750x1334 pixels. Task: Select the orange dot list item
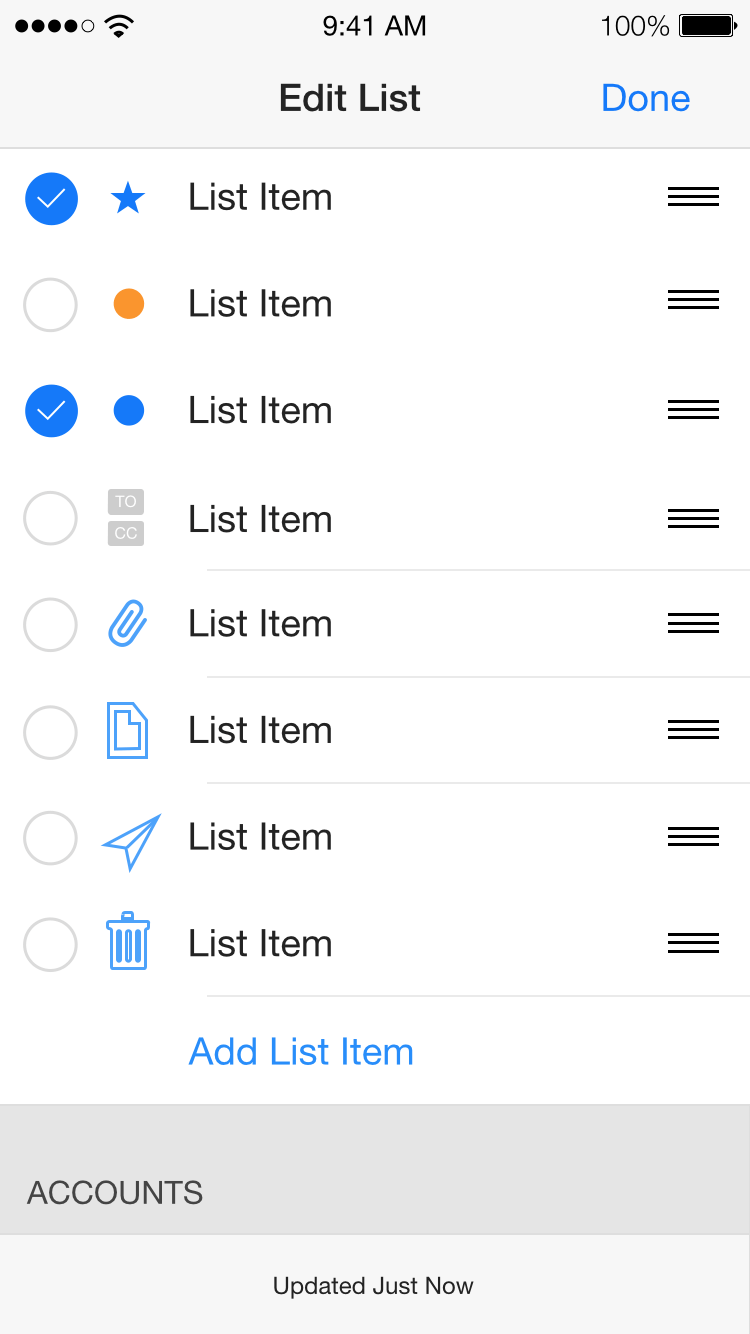(50, 305)
